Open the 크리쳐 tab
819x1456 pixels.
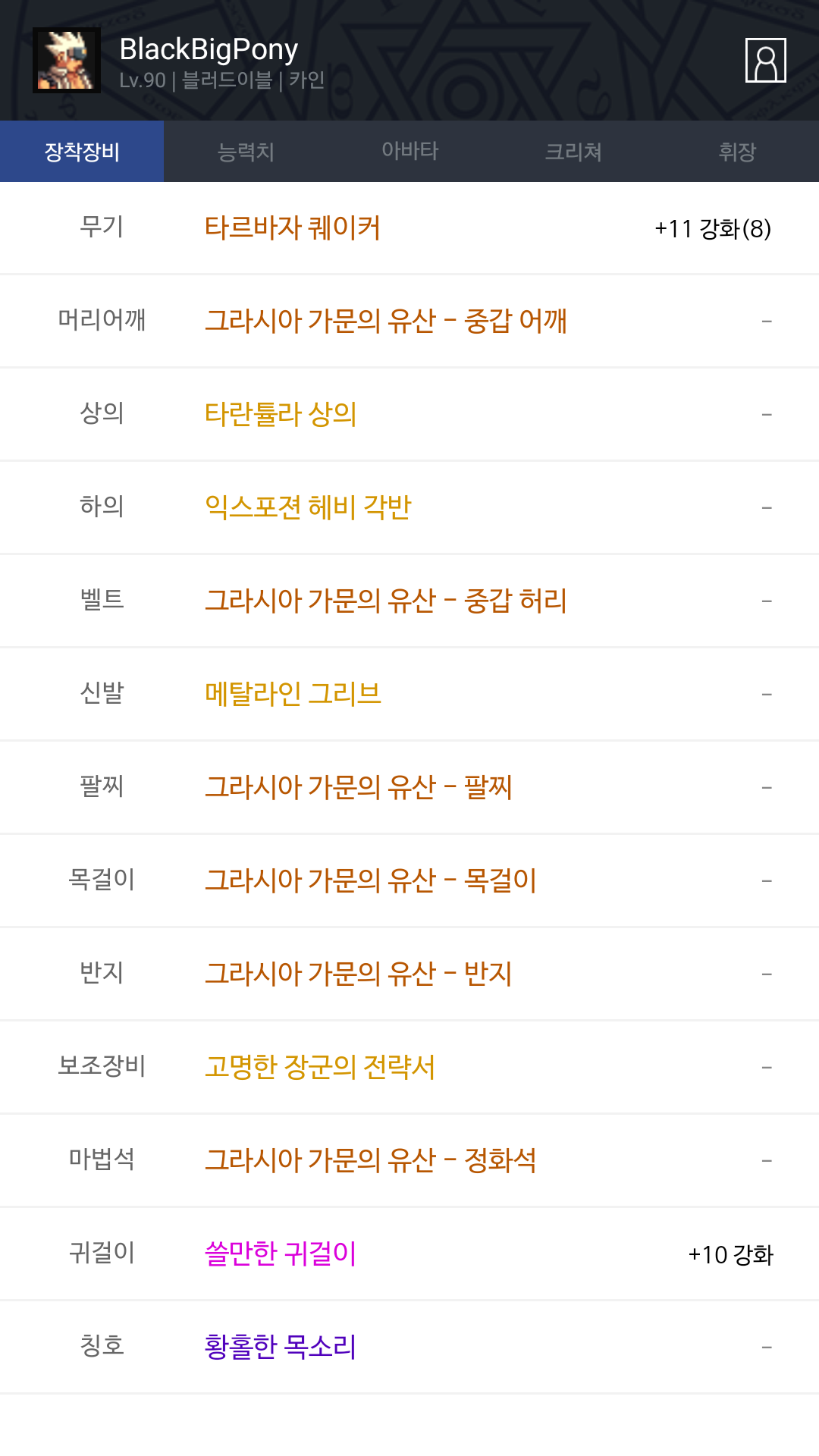tap(573, 152)
